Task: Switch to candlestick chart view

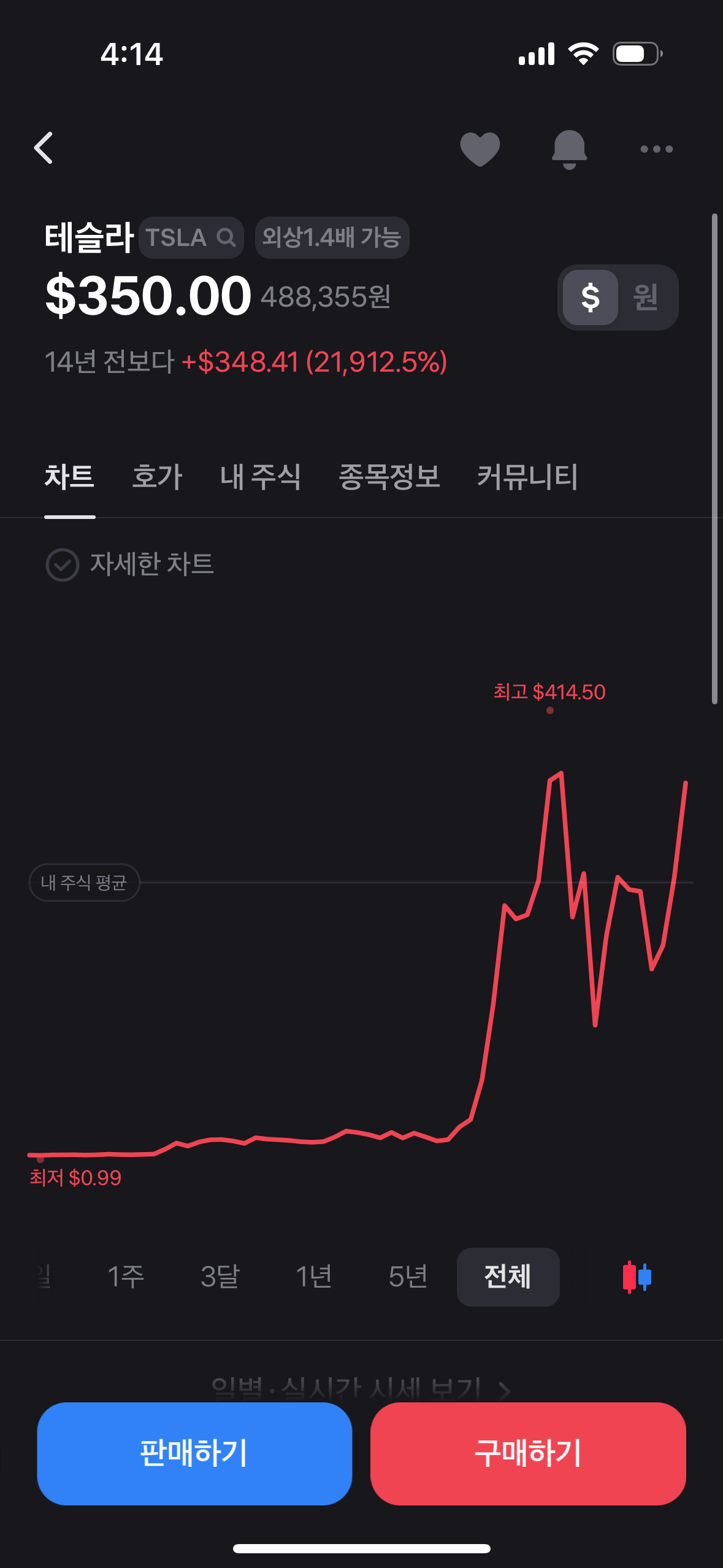Action: [x=637, y=1277]
